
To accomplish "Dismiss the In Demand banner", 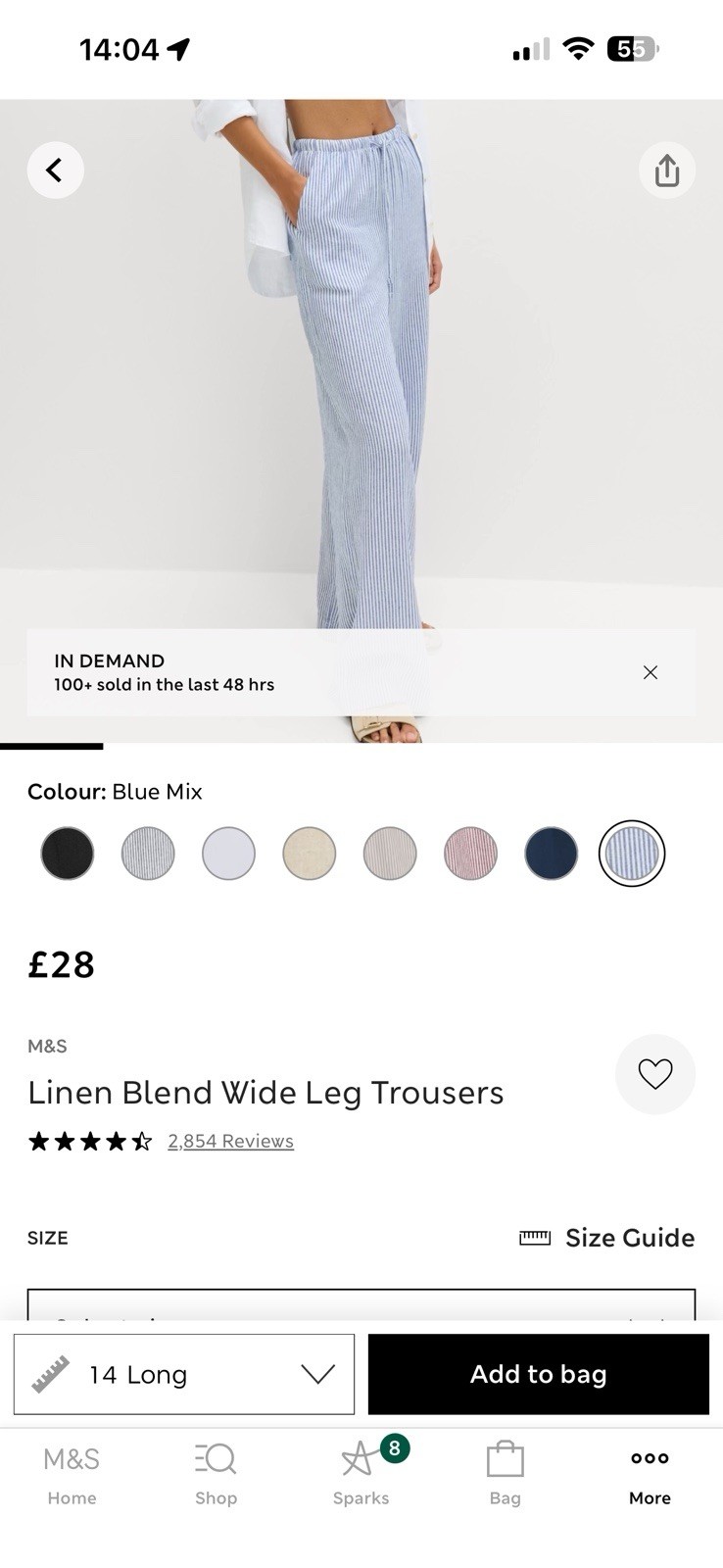I will tap(651, 672).
